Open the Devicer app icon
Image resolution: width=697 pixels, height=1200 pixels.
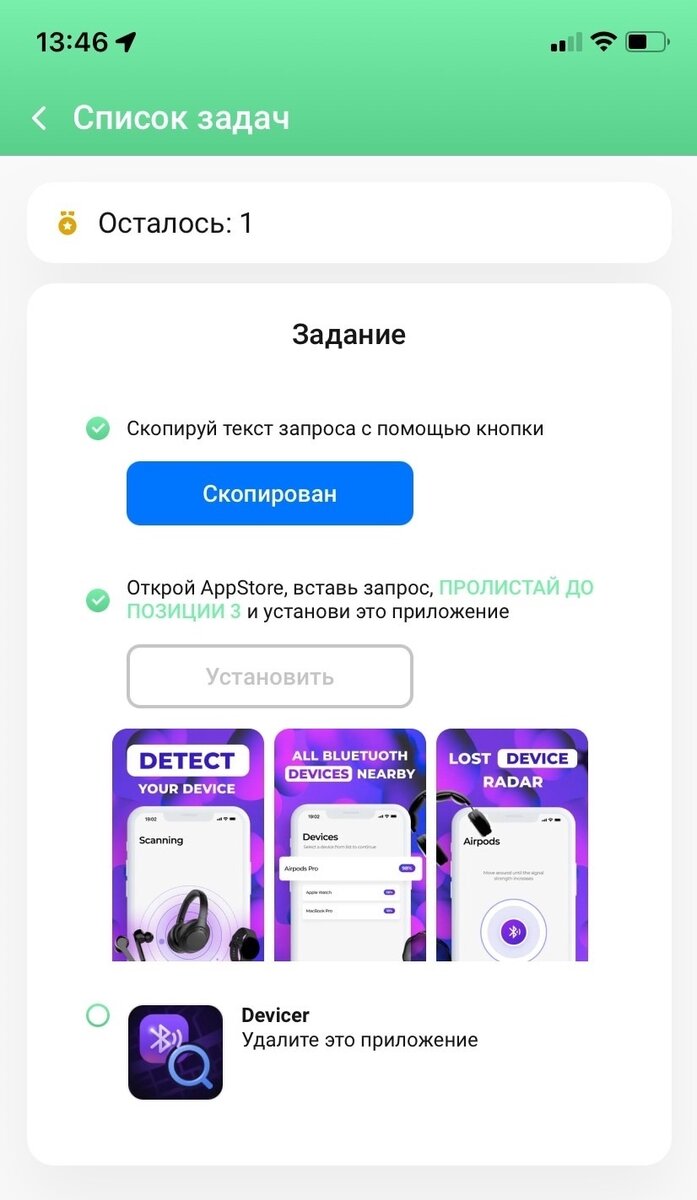click(x=176, y=1052)
